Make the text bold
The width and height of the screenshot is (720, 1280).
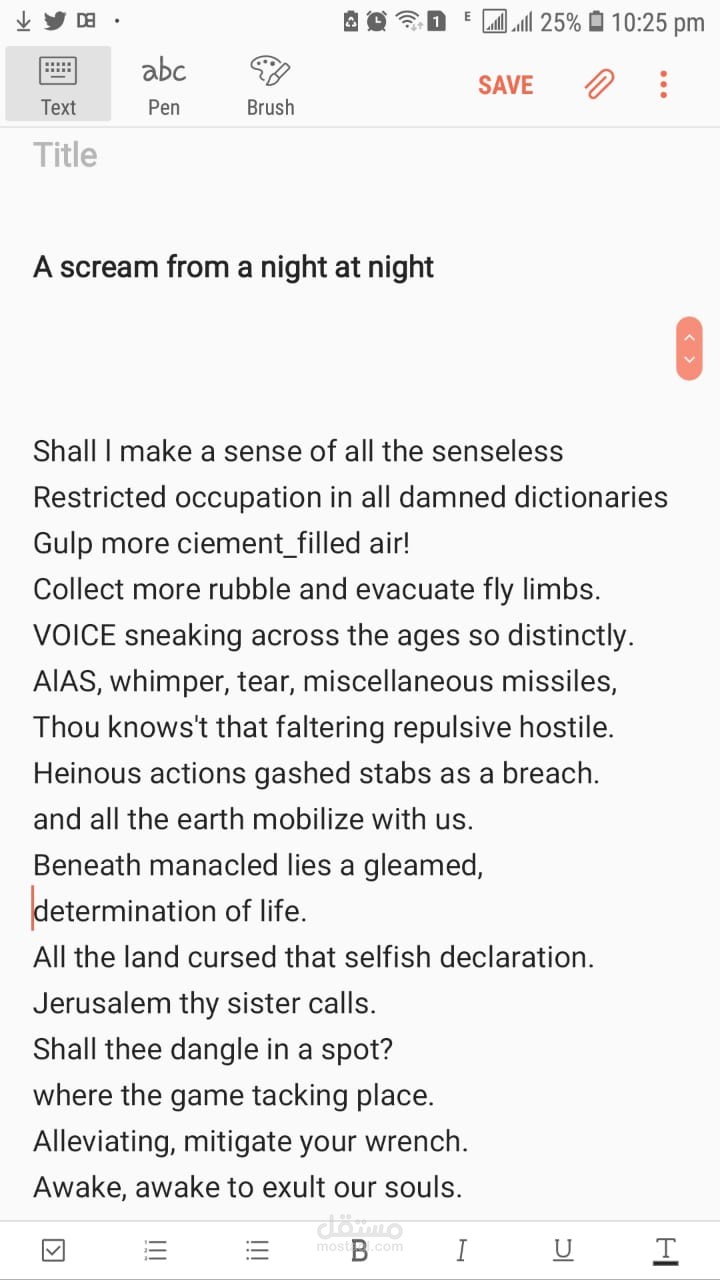(x=359, y=1250)
